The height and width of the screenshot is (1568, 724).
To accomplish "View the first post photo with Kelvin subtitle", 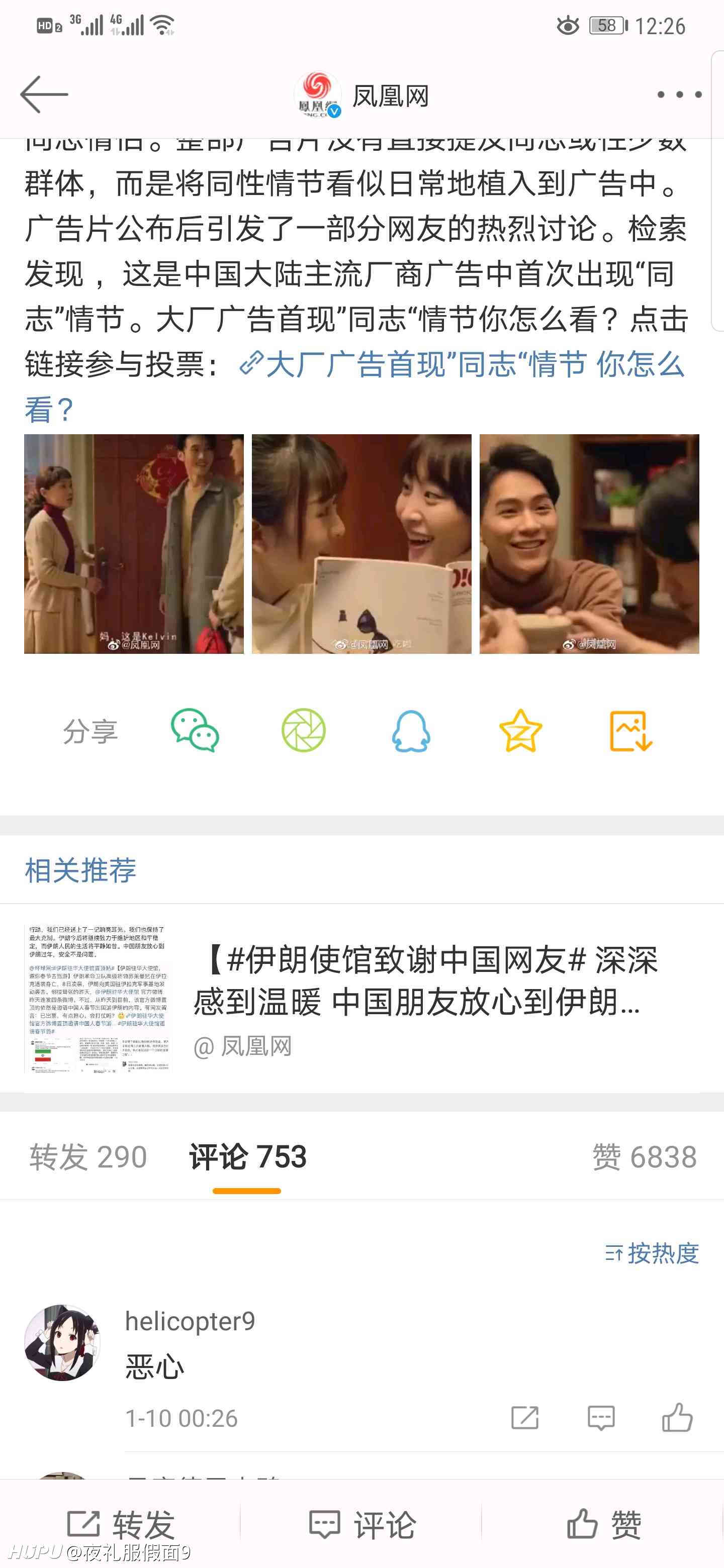I will pyautogui.click(x=134, y=544).
